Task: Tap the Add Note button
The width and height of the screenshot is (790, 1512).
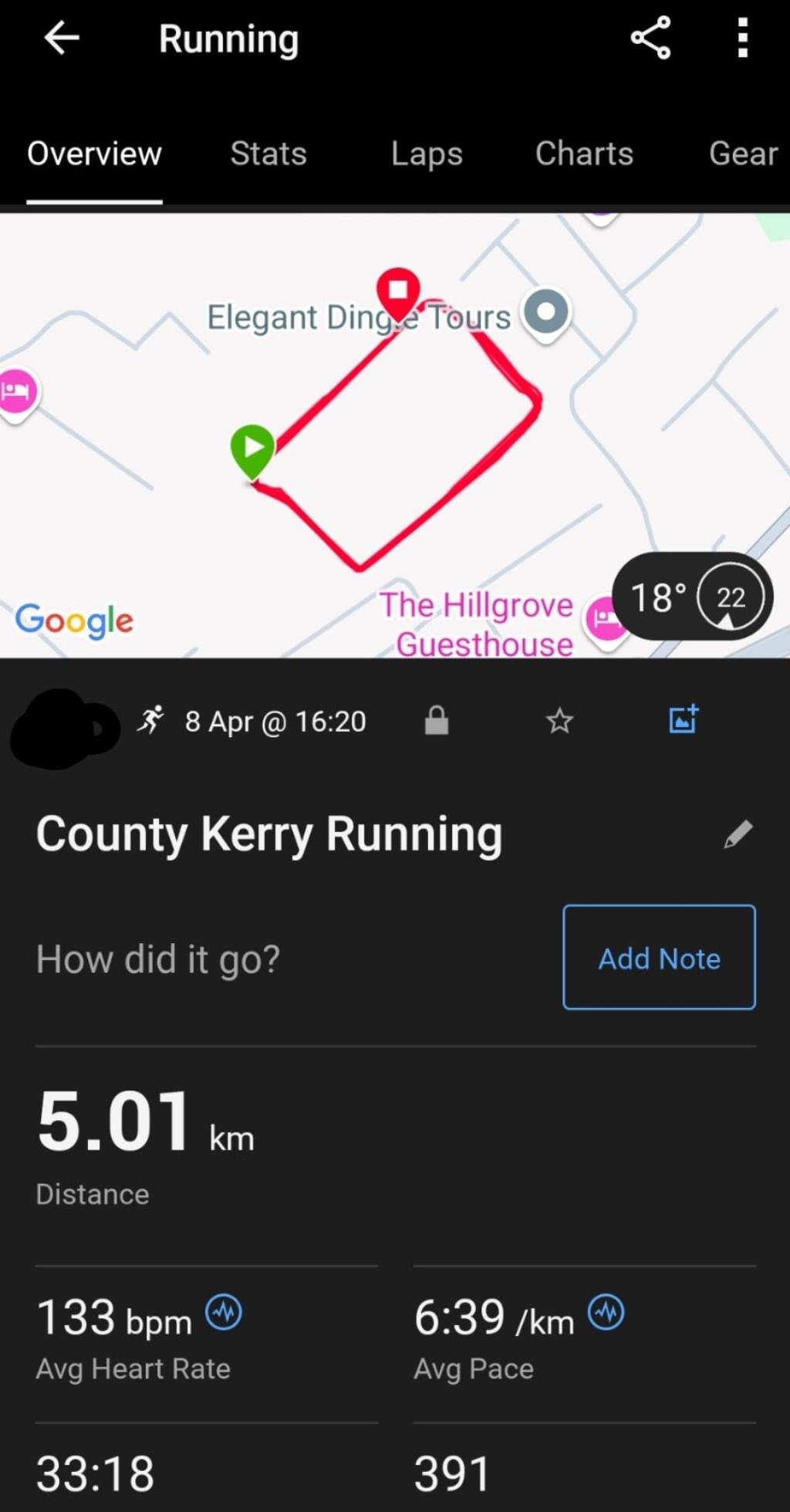Action: click(x=659, y=957)
